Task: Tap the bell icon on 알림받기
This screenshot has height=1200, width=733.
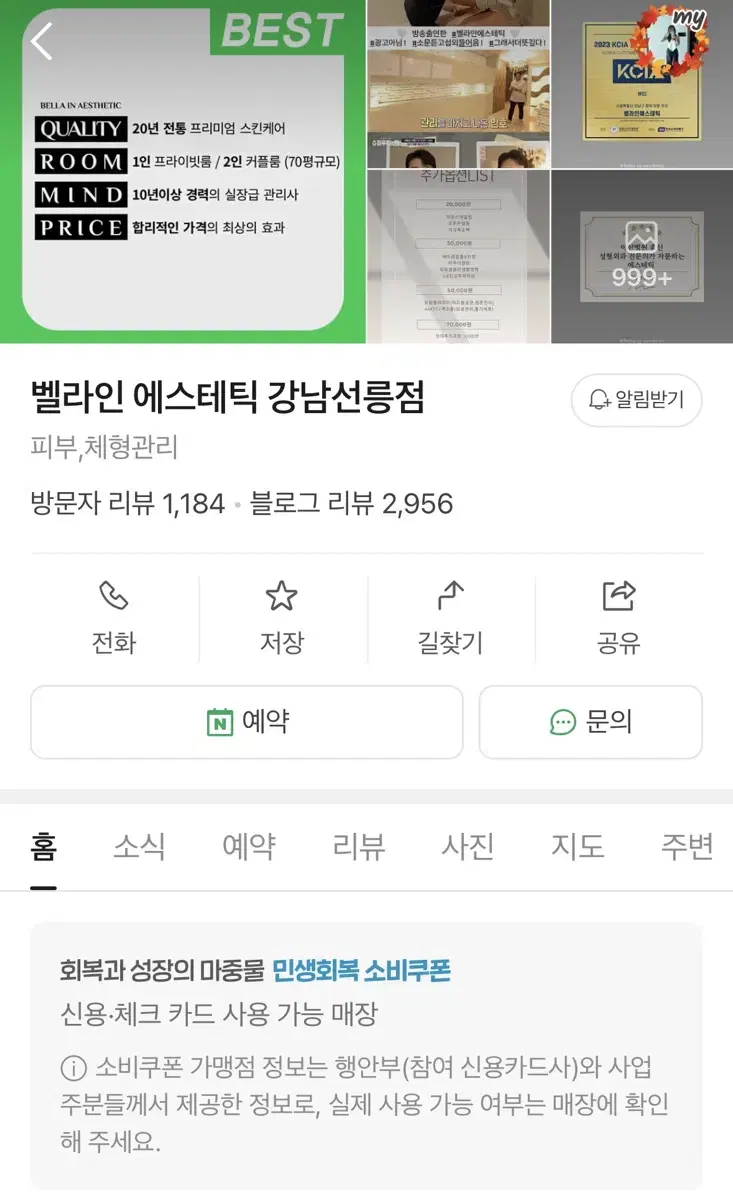Action: [x=600, y=399]
